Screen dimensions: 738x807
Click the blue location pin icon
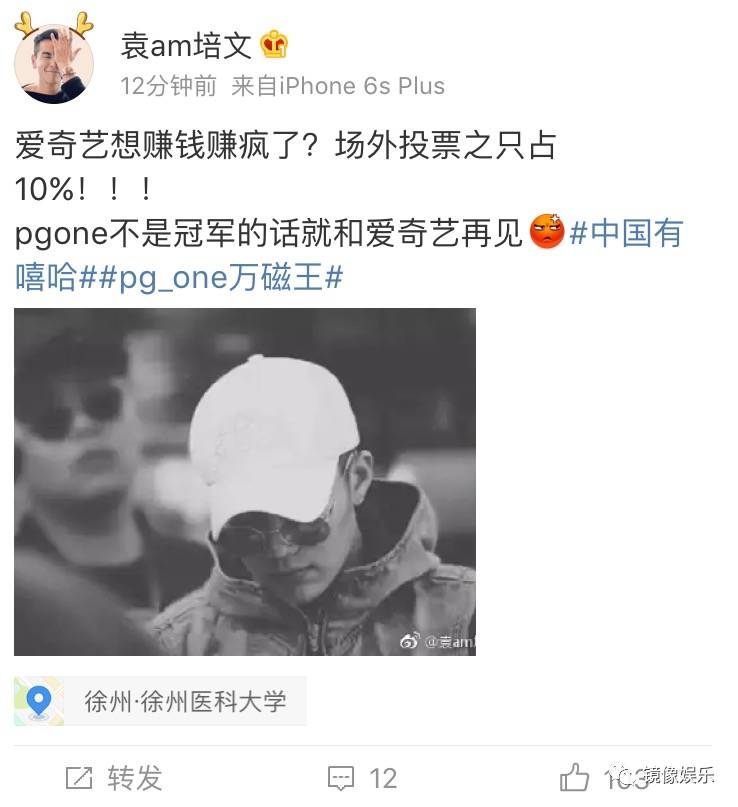[x=38, y=697]
